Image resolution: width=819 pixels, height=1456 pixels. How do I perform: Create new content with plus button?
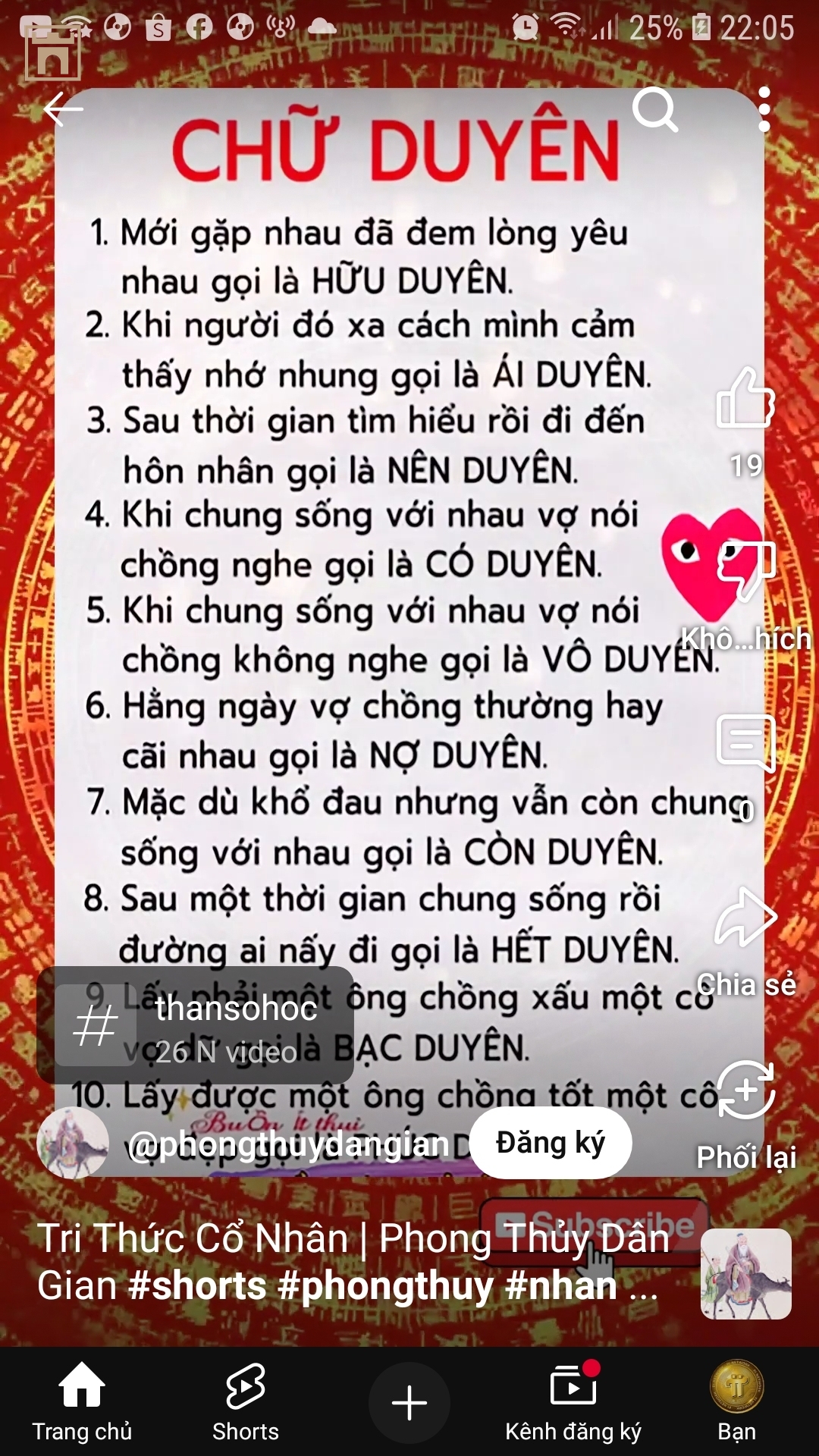pos(409,1403)
